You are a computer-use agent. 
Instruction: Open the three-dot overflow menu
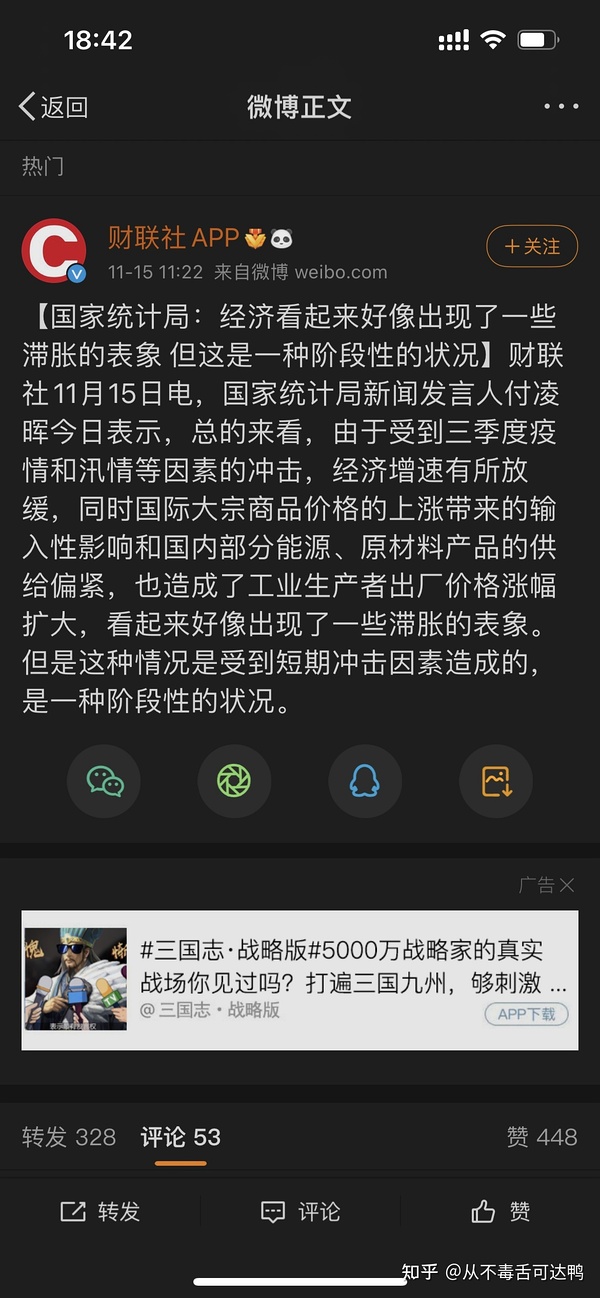(561, 107)
